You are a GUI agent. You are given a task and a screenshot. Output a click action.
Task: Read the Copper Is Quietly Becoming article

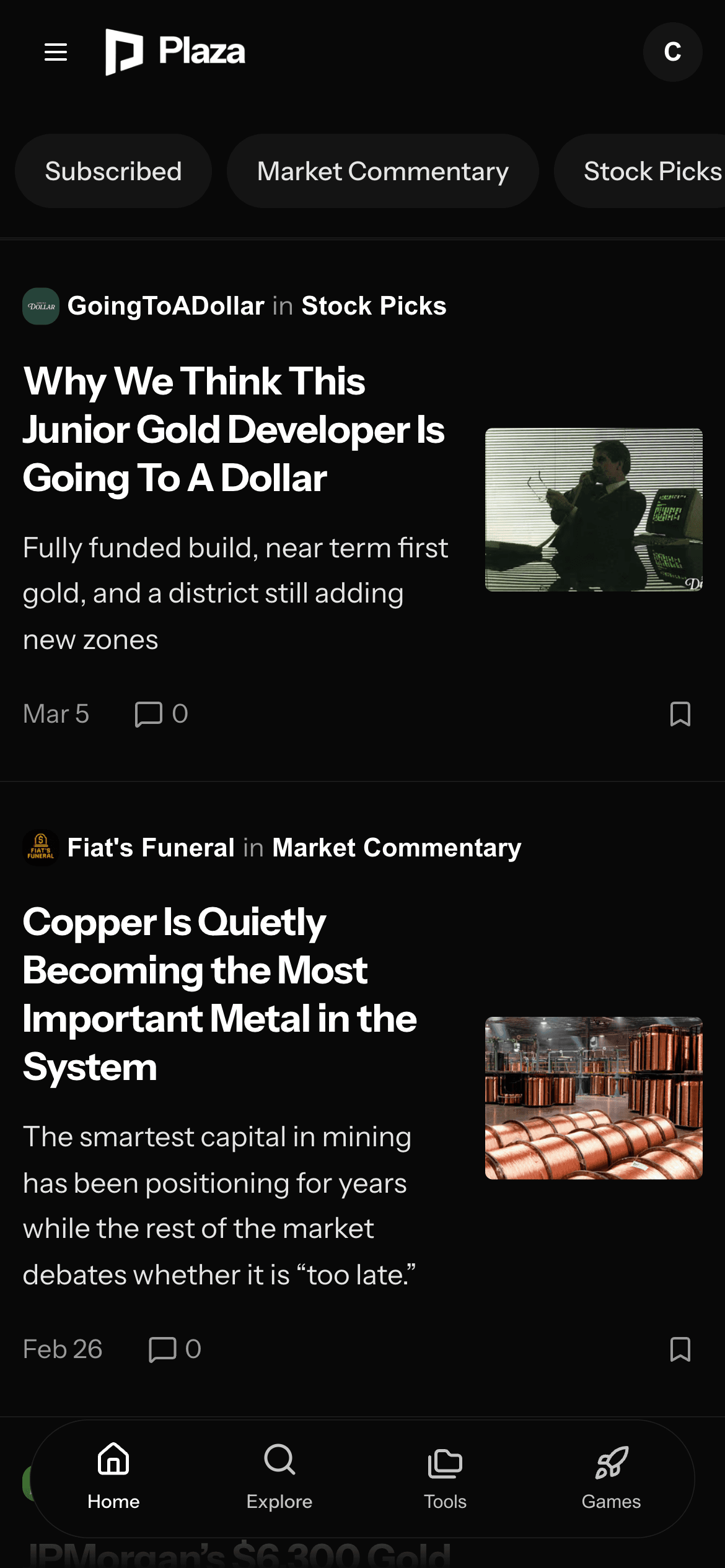220,995
